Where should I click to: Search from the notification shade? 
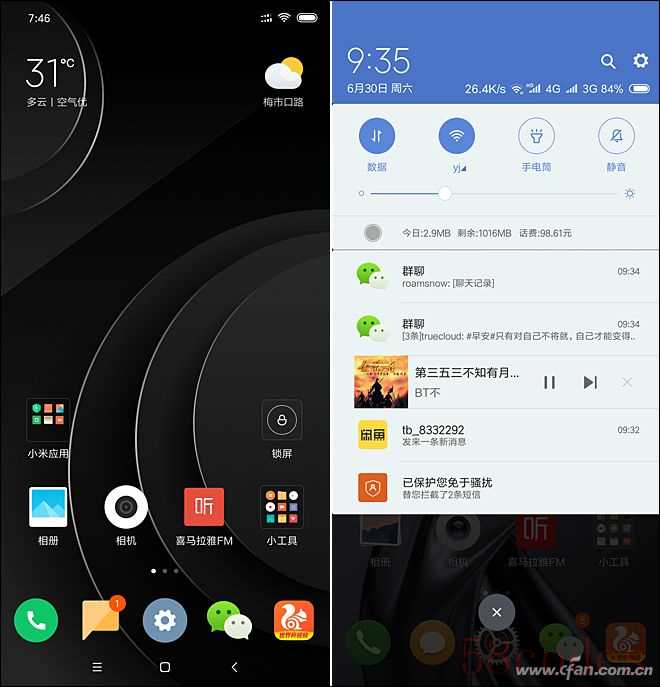coord(608,62)
